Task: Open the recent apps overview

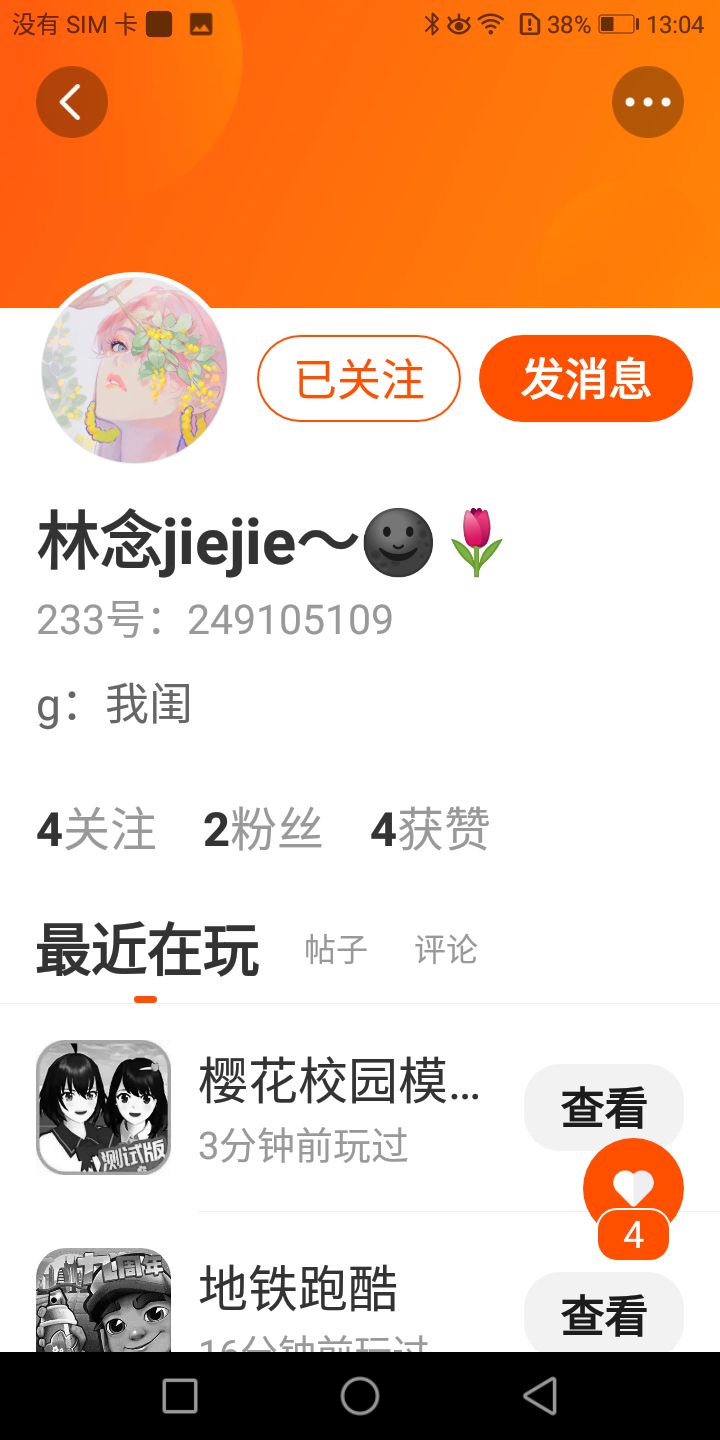Action: (180, 1396)
